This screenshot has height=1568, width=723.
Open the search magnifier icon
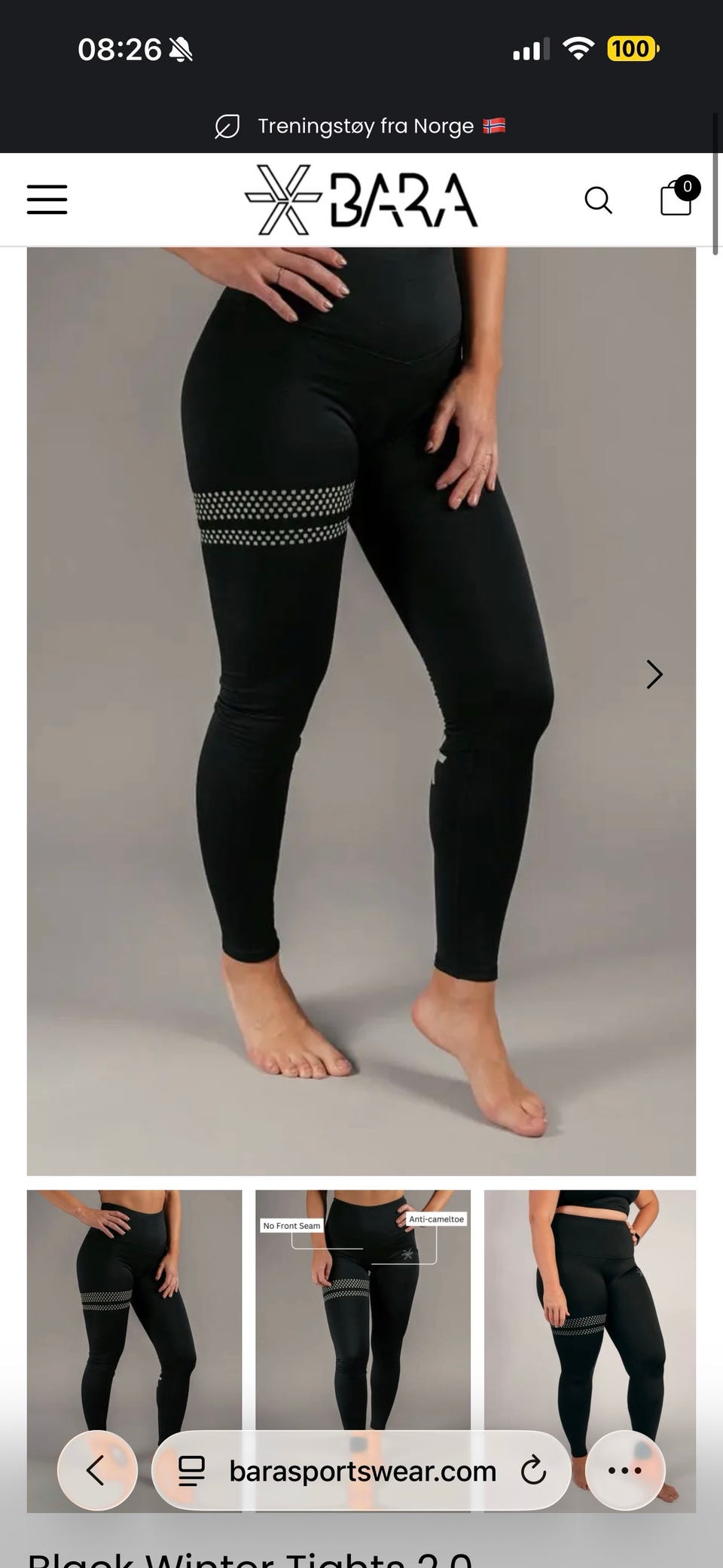tap(598, 200)
